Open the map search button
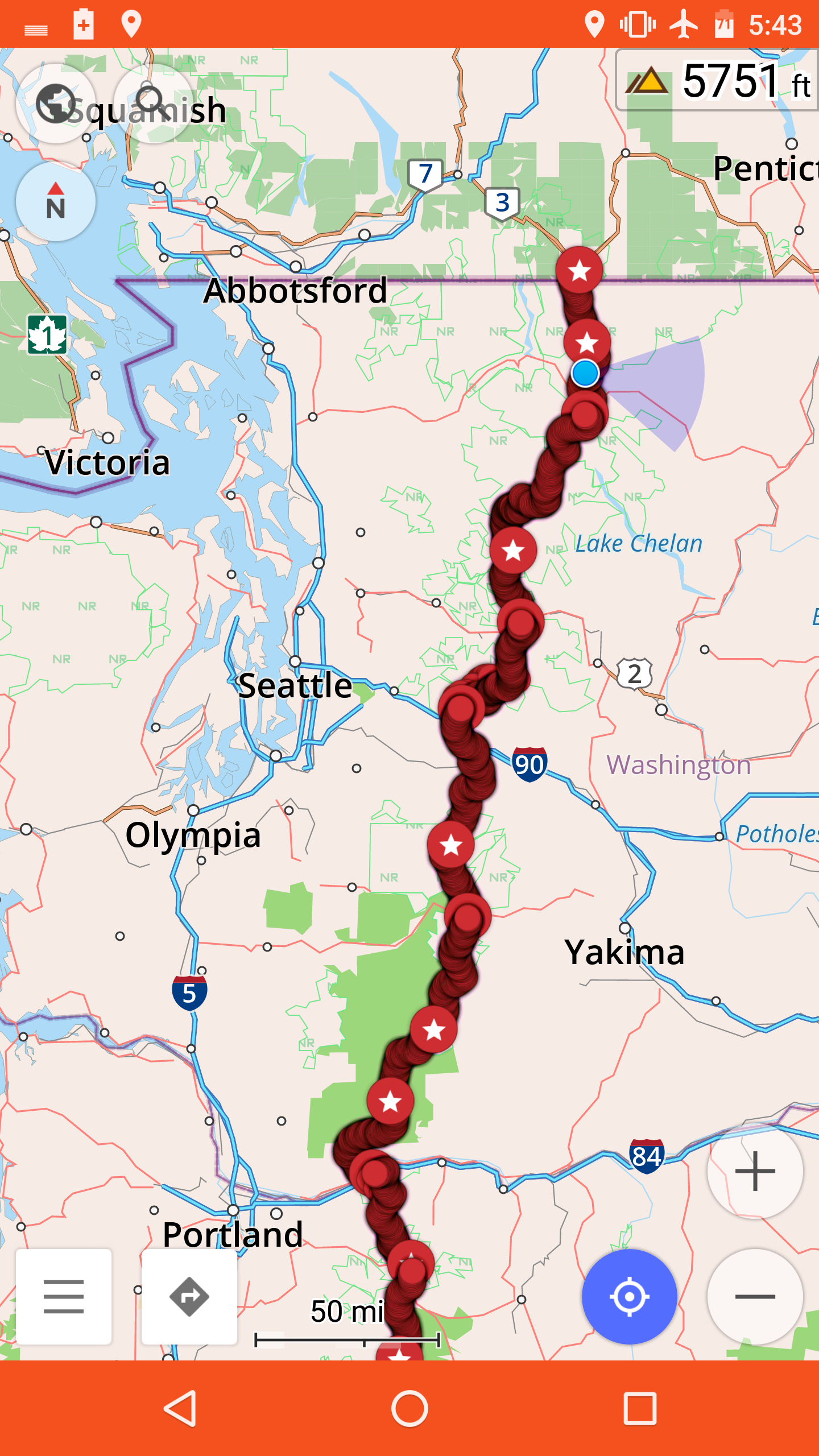The height and width of the screenshot is (1456, 819). coord(154,104)
